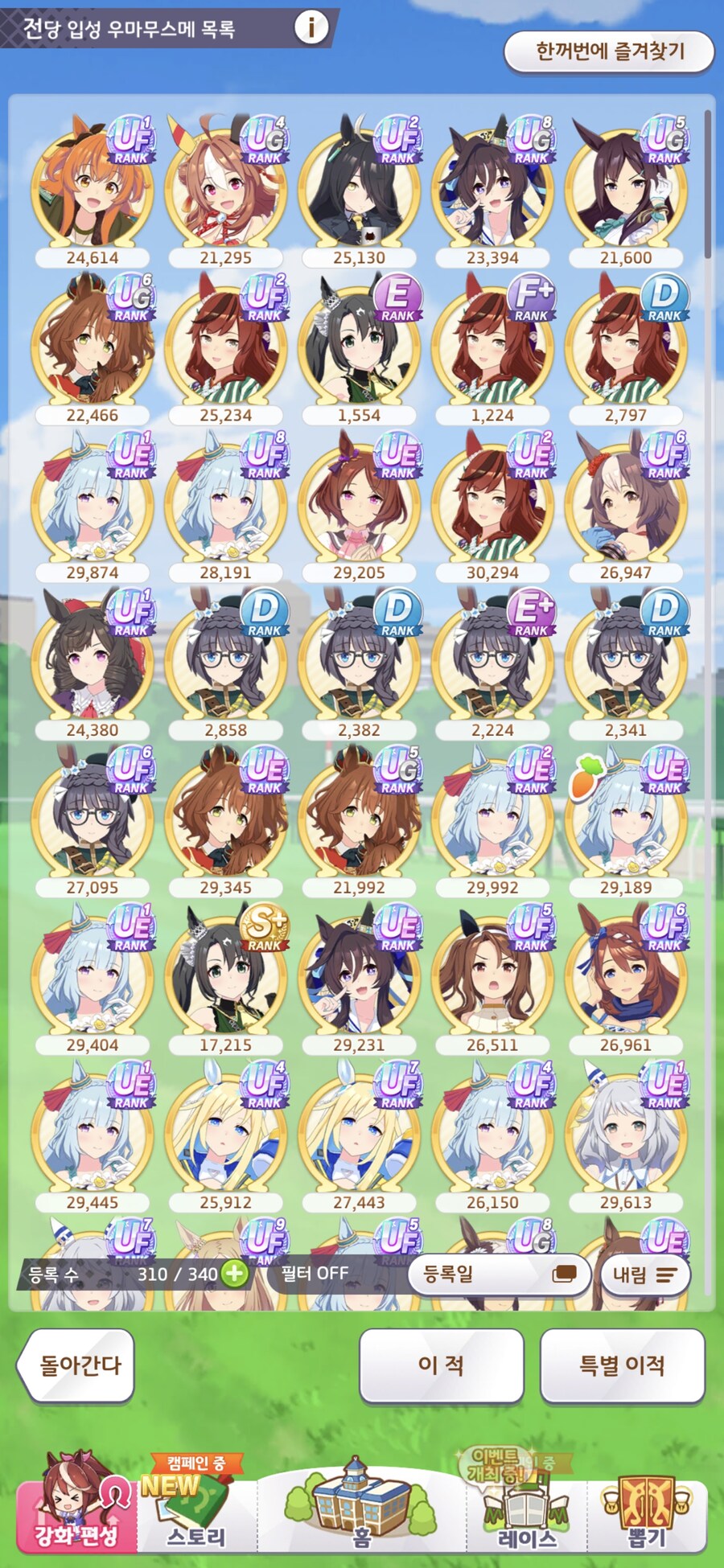
Task: Select the card scored 29,189 with the carrot
Action: [626, 822]
